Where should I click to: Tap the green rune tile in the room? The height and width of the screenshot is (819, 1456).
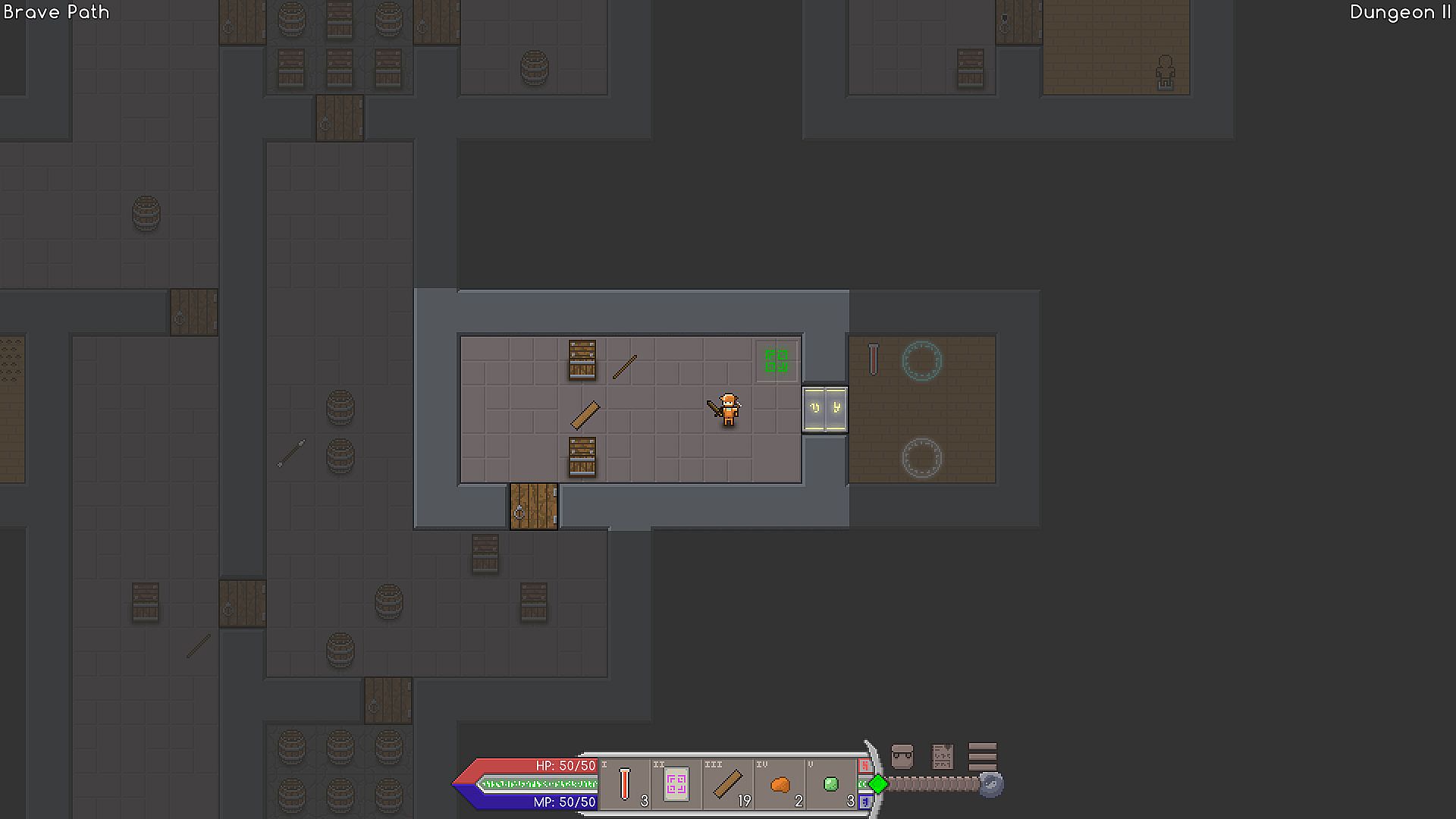pos(776,360)
